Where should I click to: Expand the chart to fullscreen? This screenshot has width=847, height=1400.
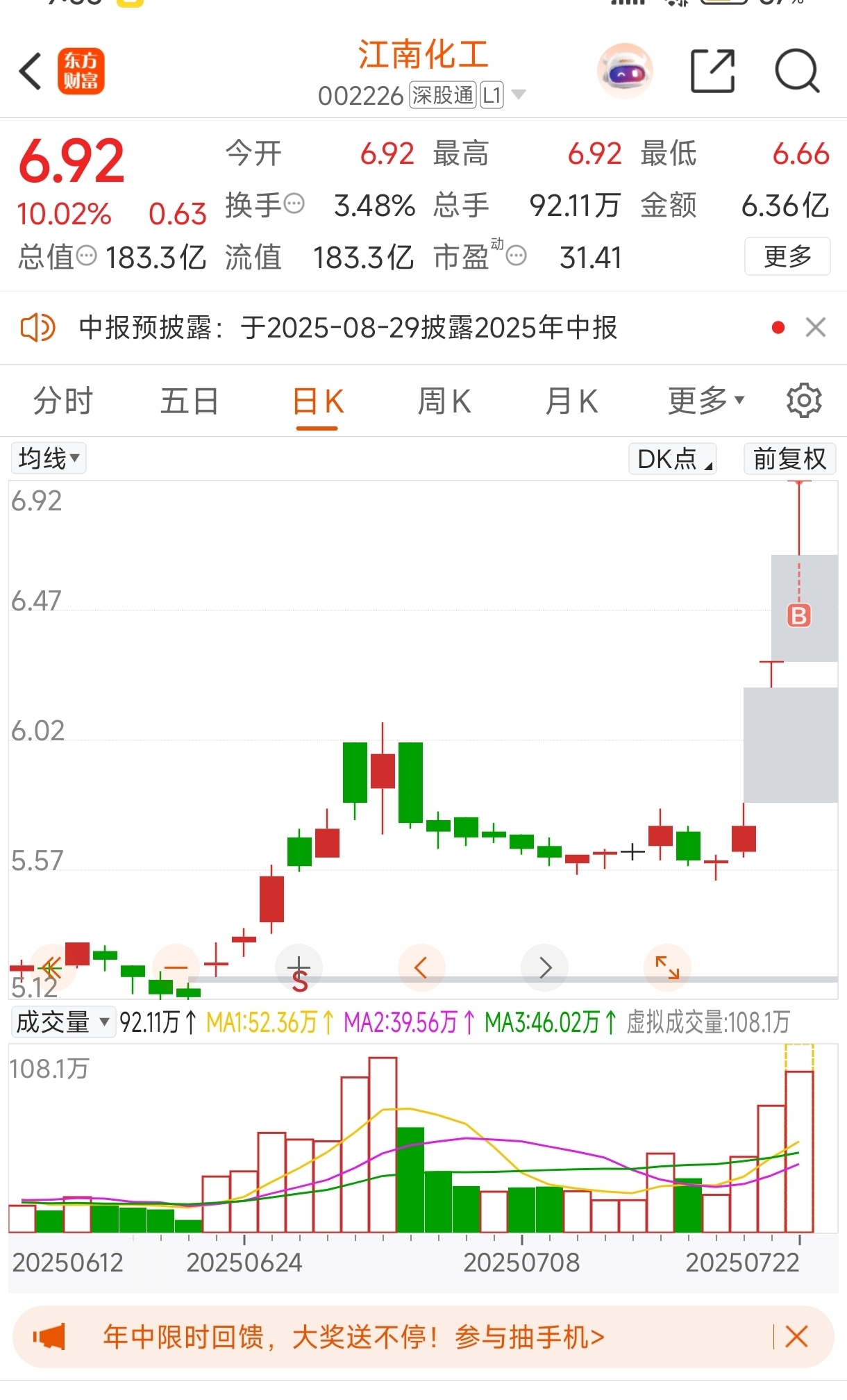(x=667, y=967)
